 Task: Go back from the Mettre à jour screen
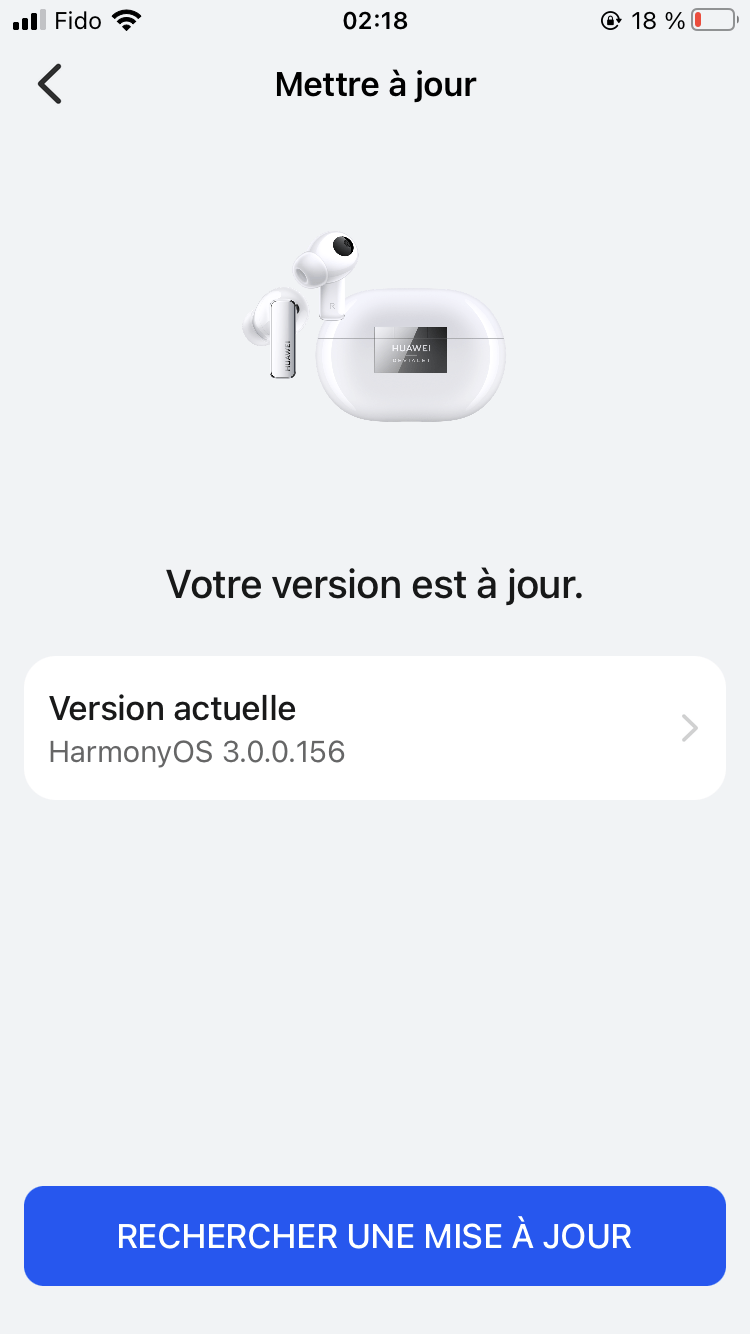pyautogui.click(x=50, y=84)
